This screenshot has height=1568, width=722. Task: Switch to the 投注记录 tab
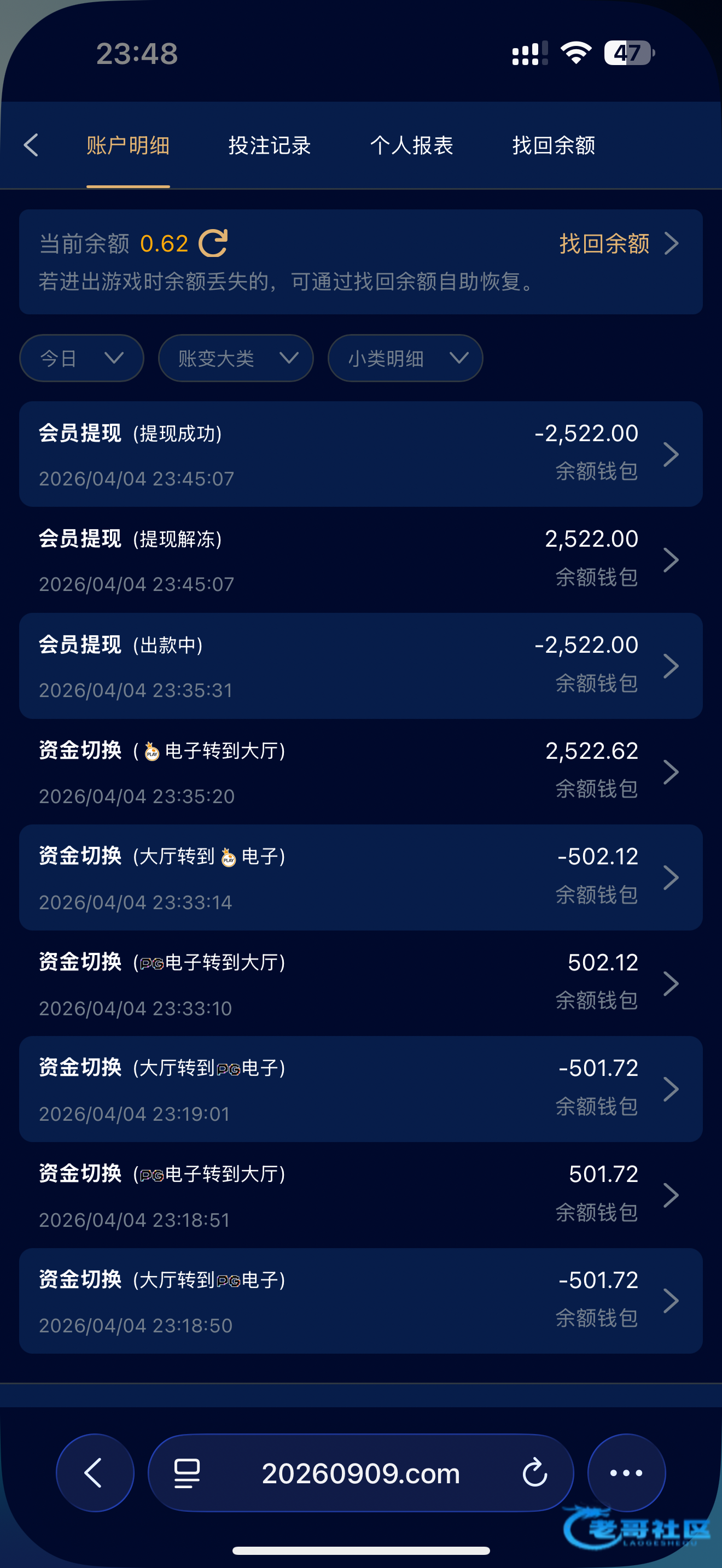point(269,145)
